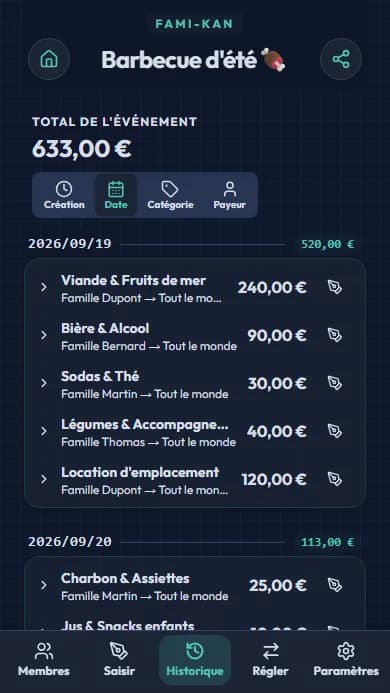Switch to the Saisir tab
This screenshot has width=390, height=693.
(119, 659)
